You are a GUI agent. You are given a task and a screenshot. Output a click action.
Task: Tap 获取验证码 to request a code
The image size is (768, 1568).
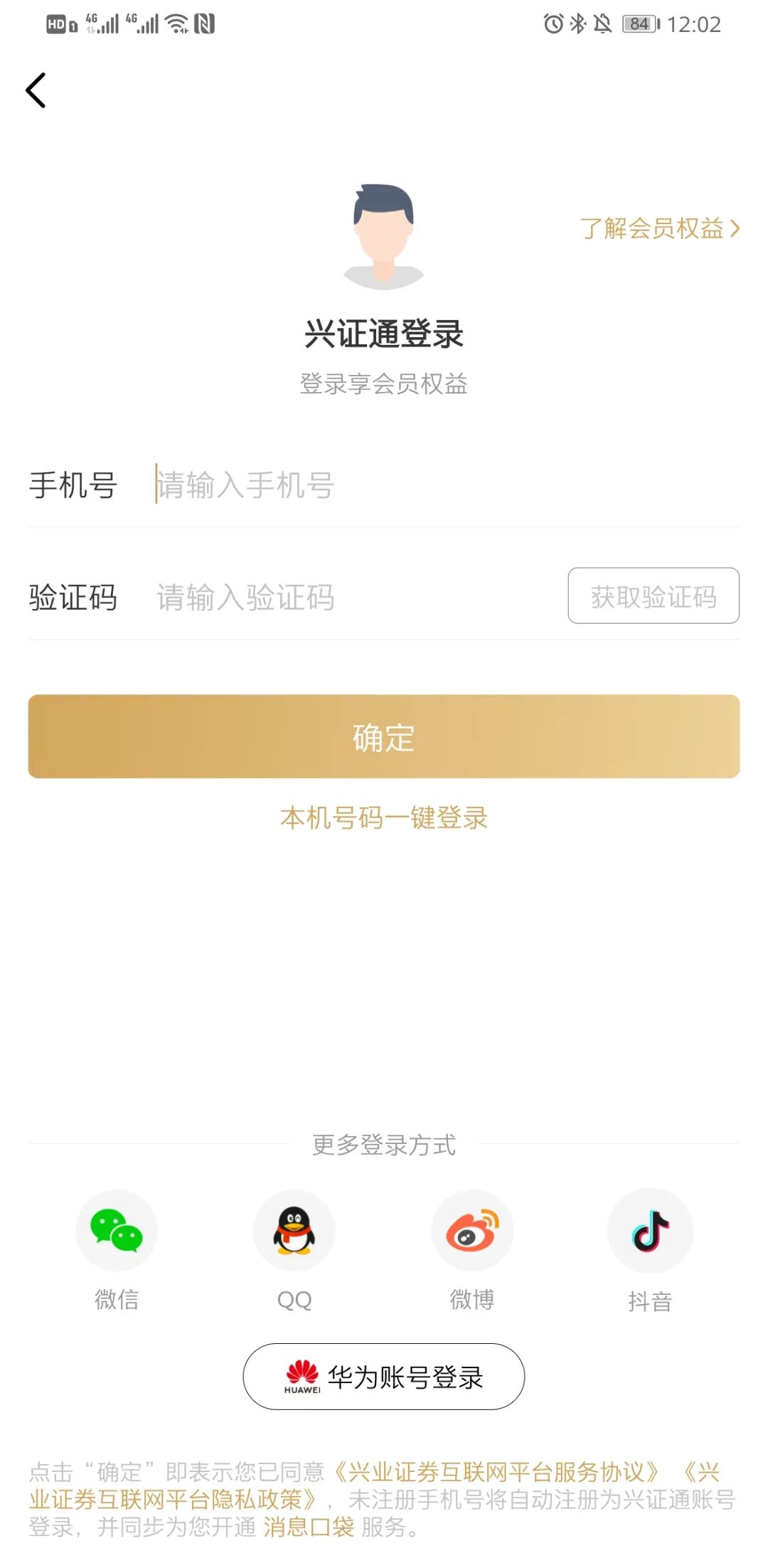[x=653, y=596]
